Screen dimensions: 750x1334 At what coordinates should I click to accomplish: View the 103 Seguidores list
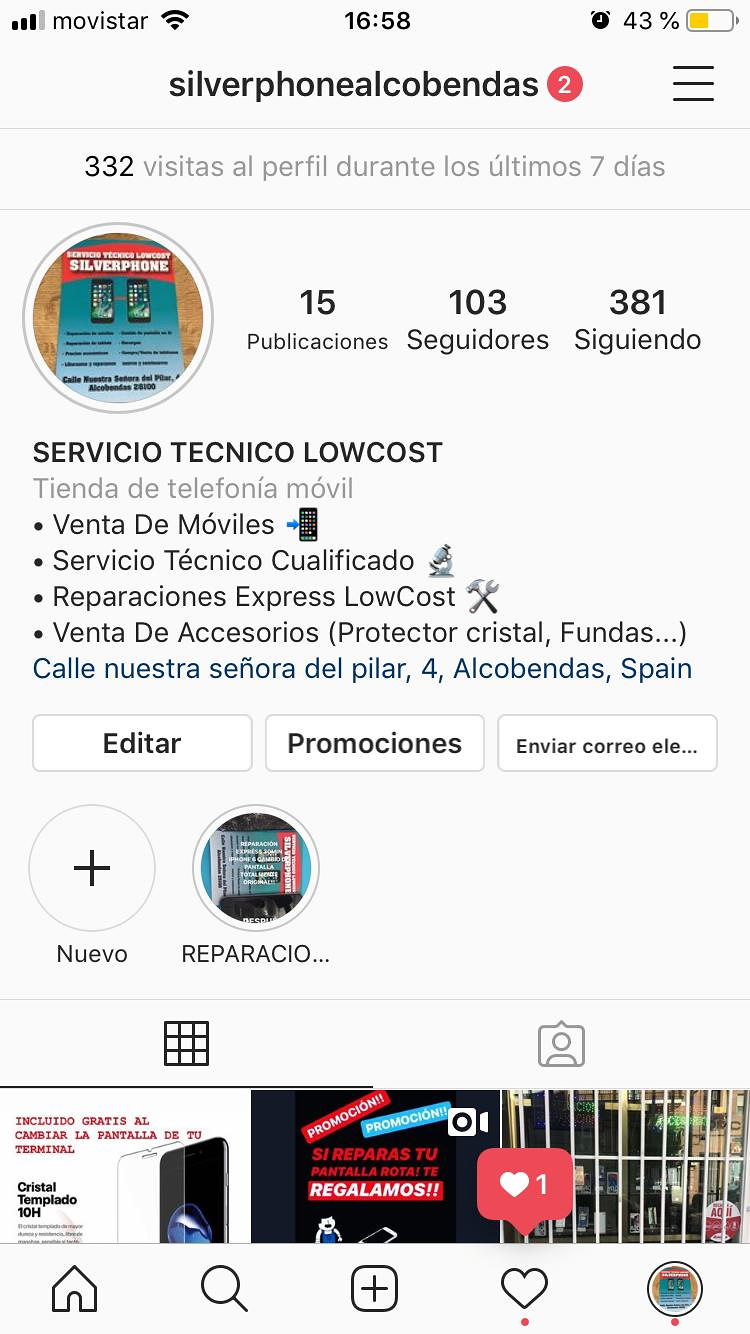477,319
